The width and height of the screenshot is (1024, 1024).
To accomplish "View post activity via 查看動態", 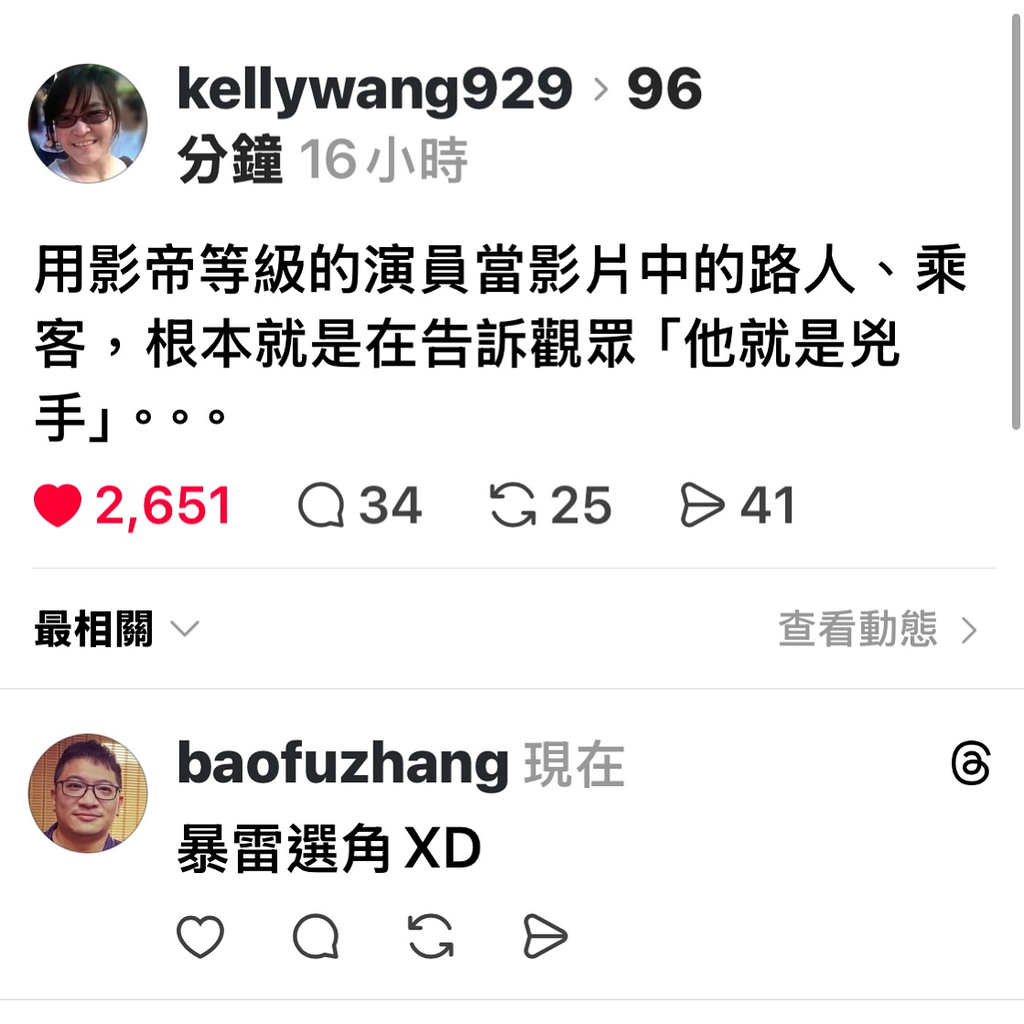I will pyautogui.click(x=877, y=630).
